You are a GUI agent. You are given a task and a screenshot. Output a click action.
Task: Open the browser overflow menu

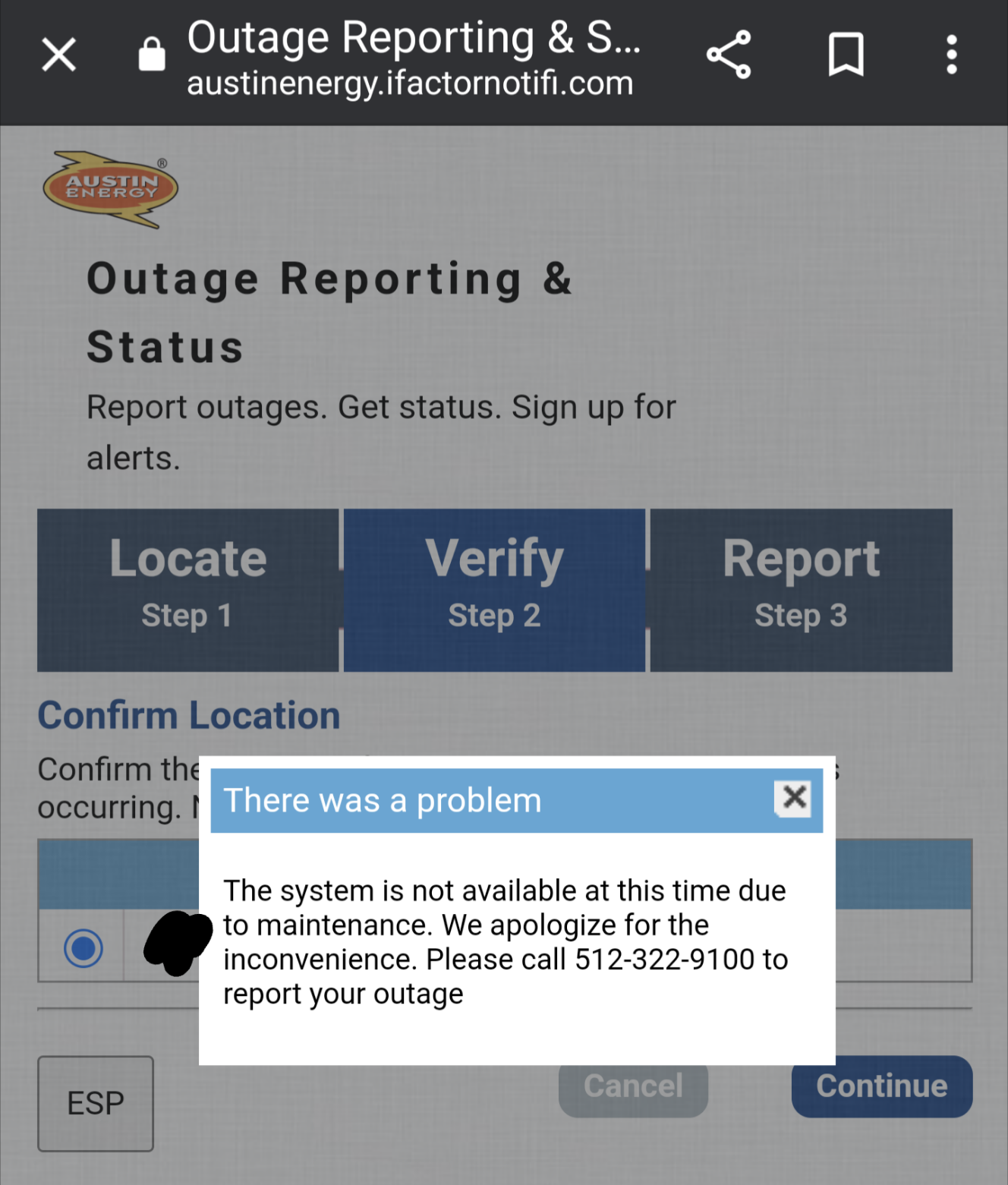(x=951, y=55)
